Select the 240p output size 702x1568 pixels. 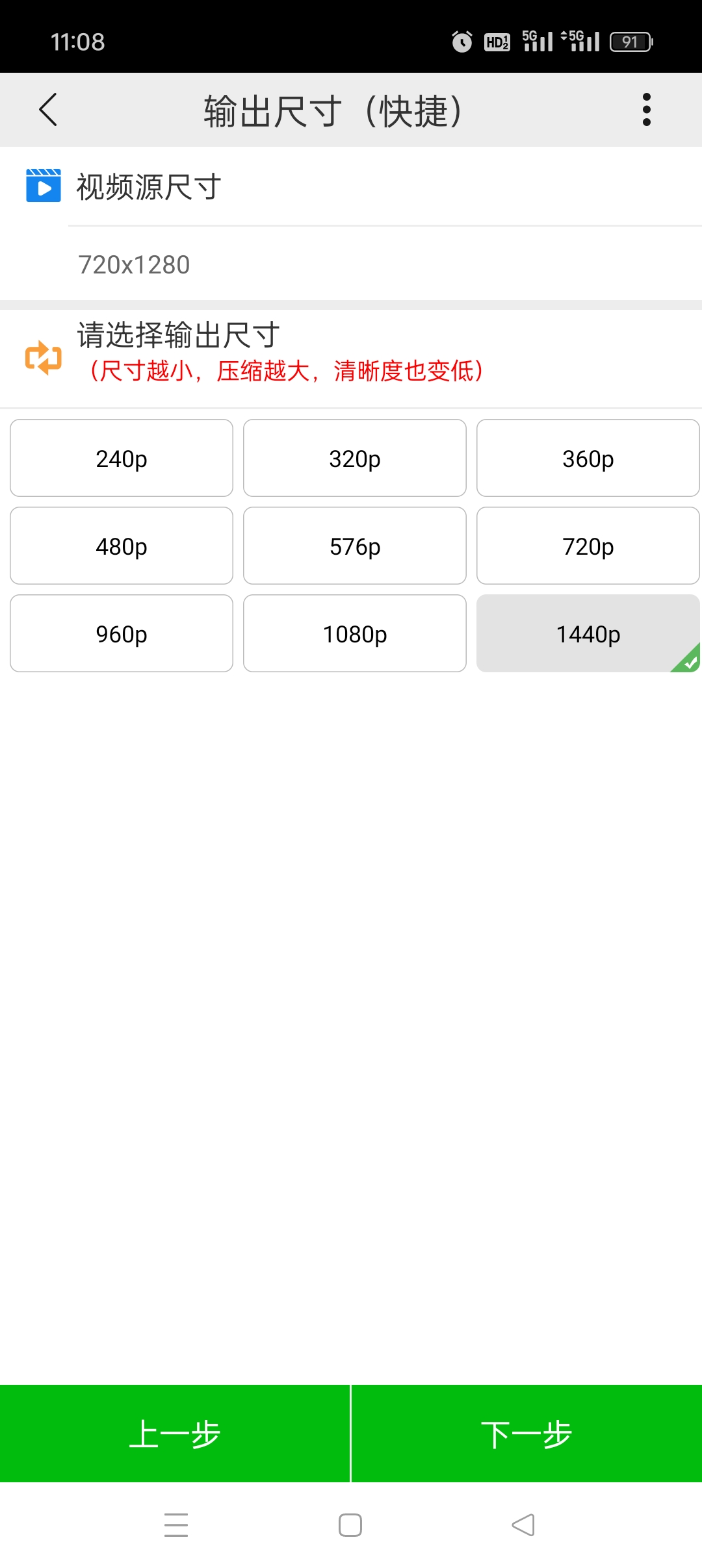[122, 458]
